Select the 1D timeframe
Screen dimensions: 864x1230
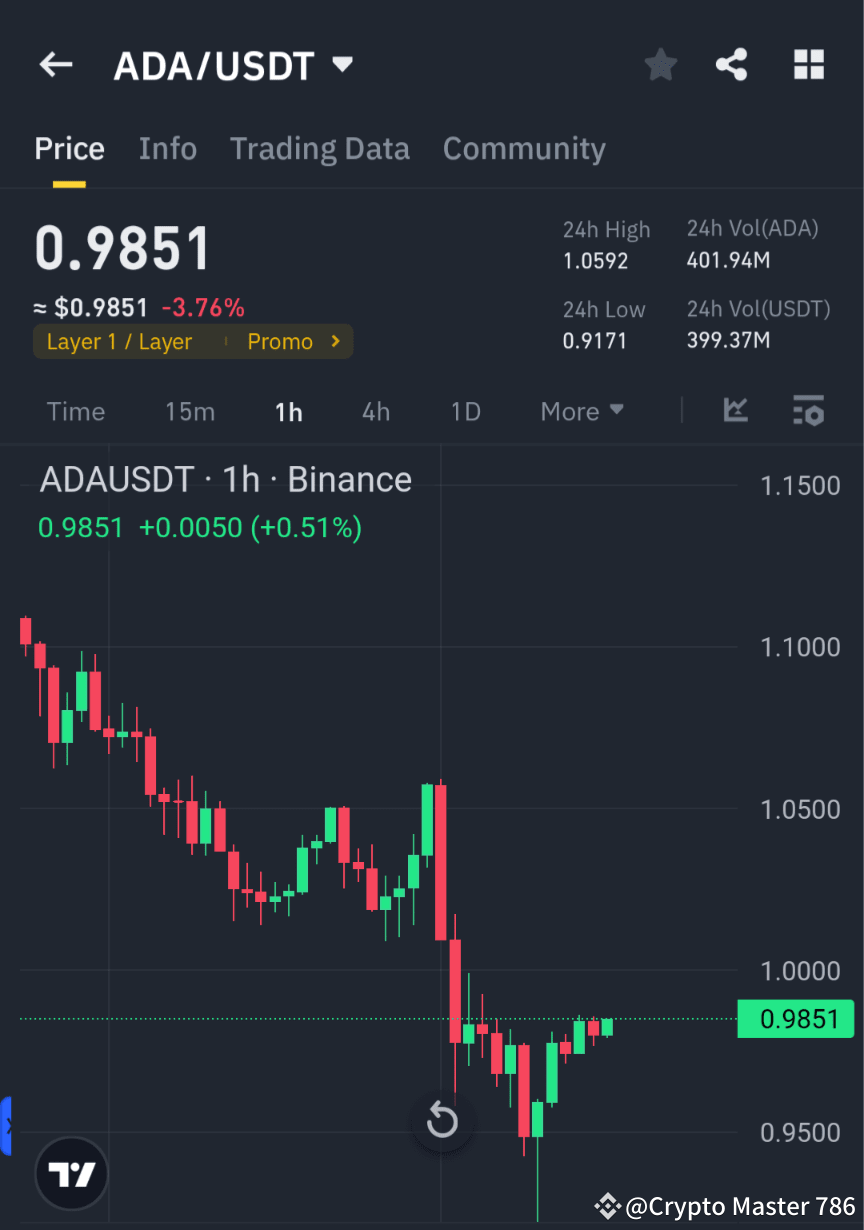[x=465, y=411]
